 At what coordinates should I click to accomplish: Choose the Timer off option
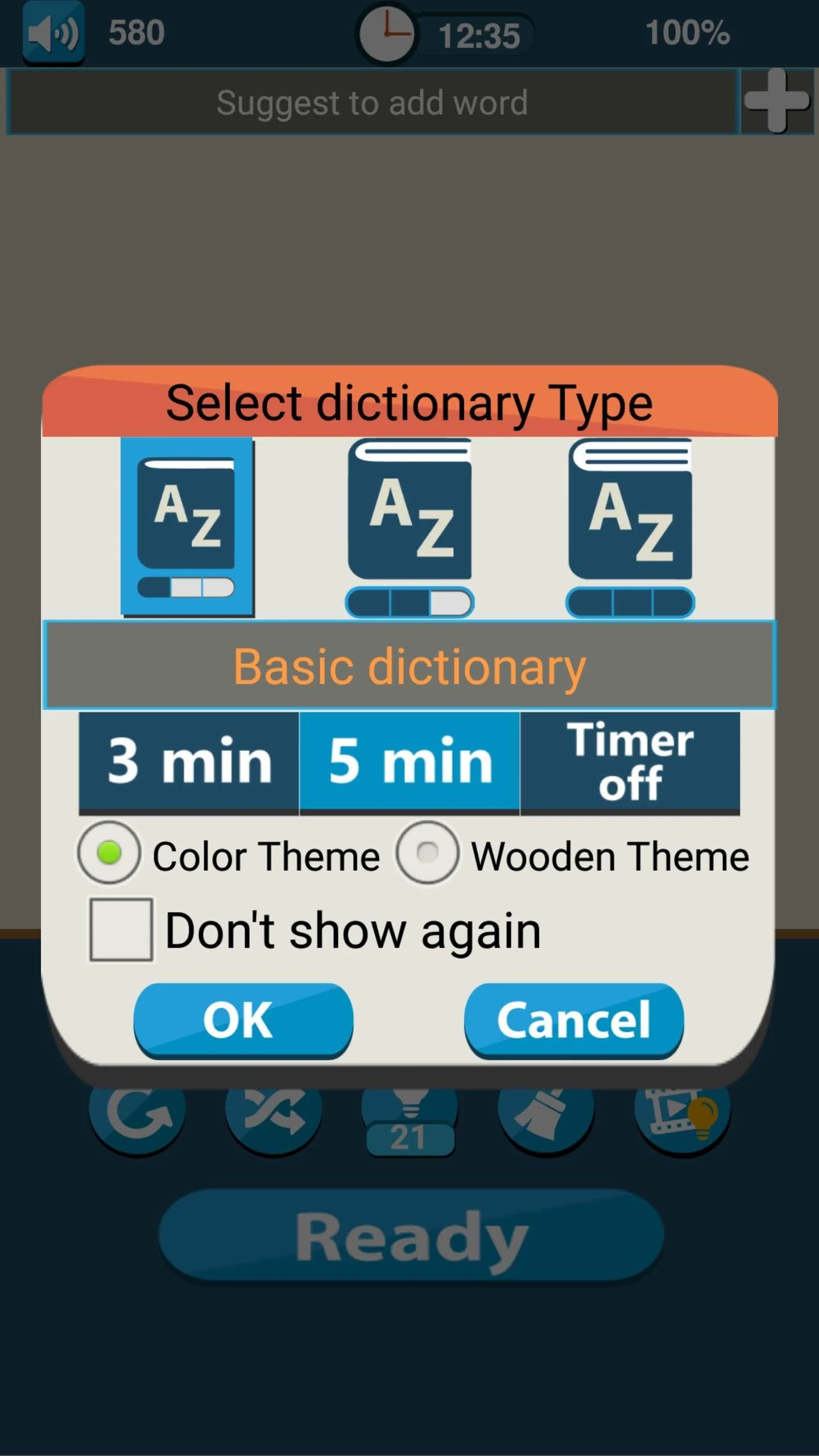pos(630,763)
